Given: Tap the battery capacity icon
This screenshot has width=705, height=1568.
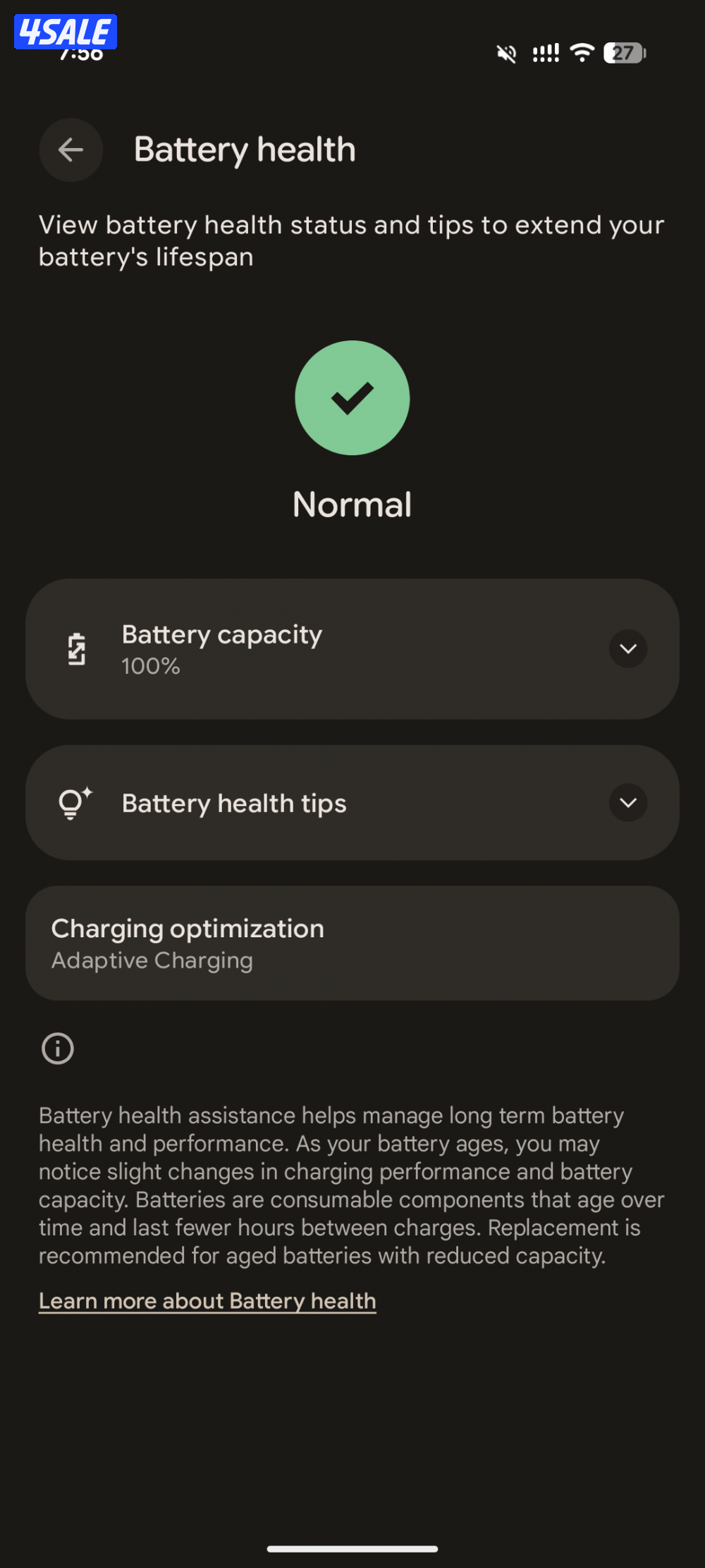Looking at the screenshot, I should tap(77, 648).
